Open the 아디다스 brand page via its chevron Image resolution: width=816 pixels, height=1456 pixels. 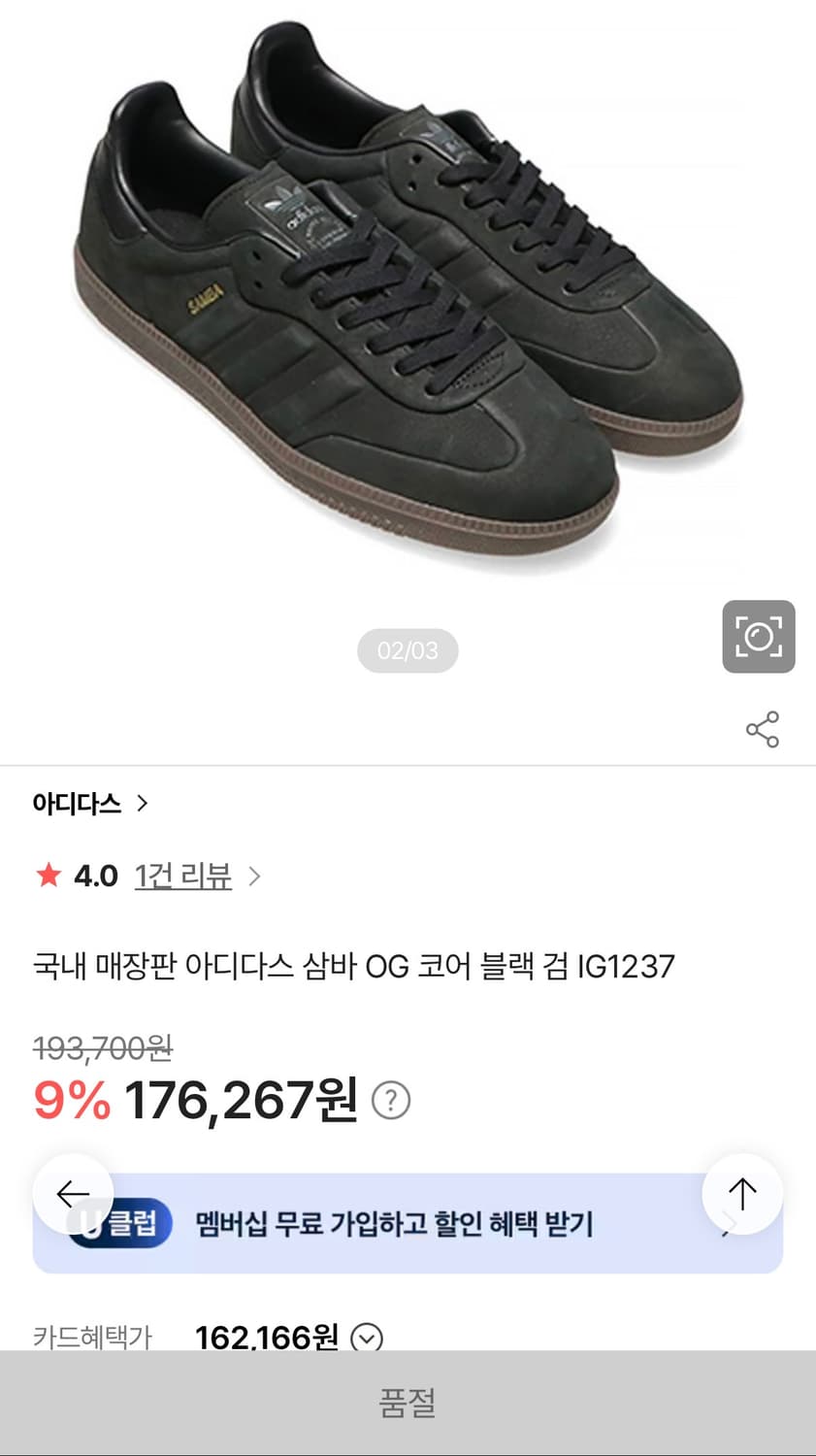pos(143,803)
